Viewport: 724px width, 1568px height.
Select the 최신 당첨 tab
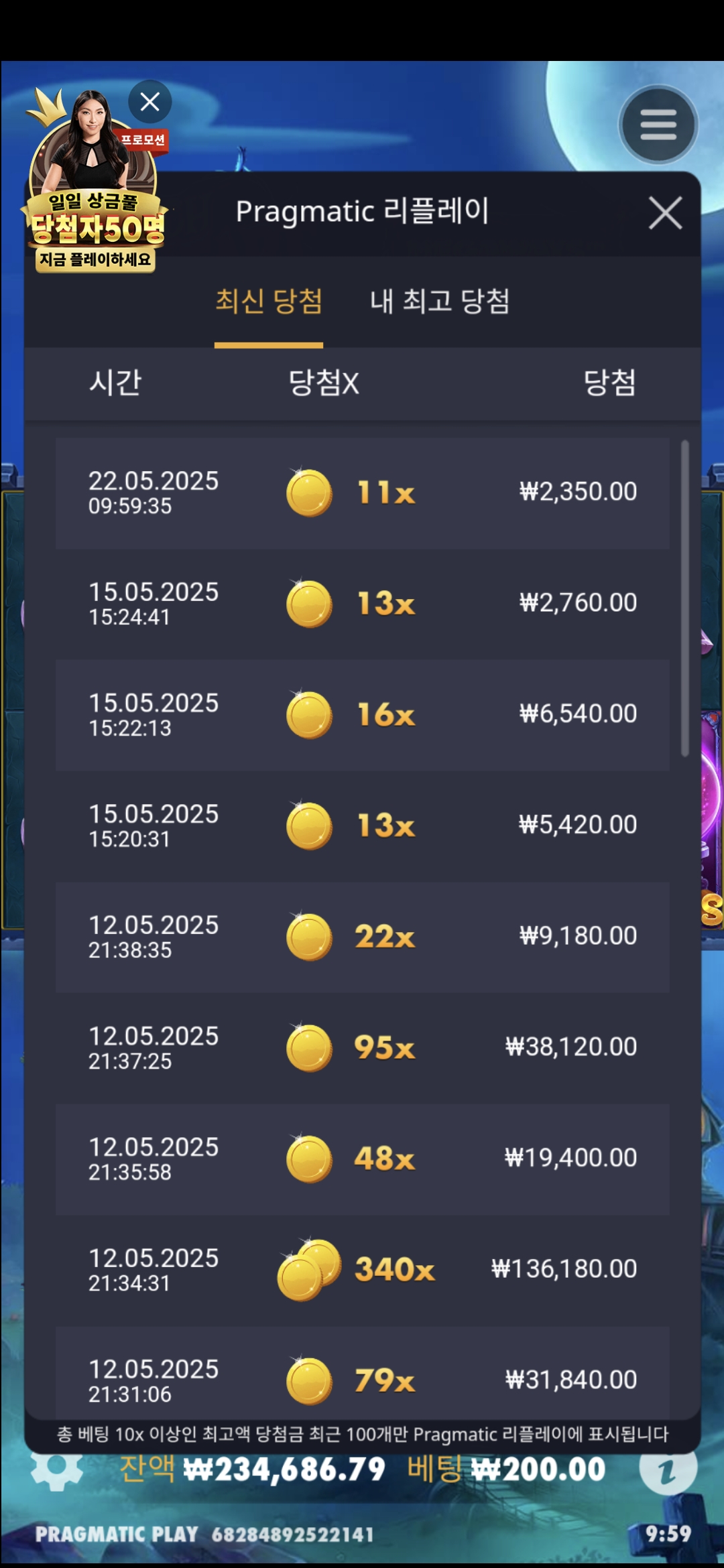pos(269,301)
